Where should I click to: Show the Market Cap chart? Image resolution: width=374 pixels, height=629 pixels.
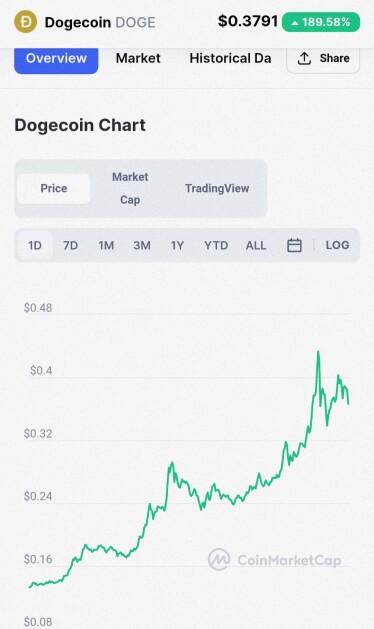130,188
